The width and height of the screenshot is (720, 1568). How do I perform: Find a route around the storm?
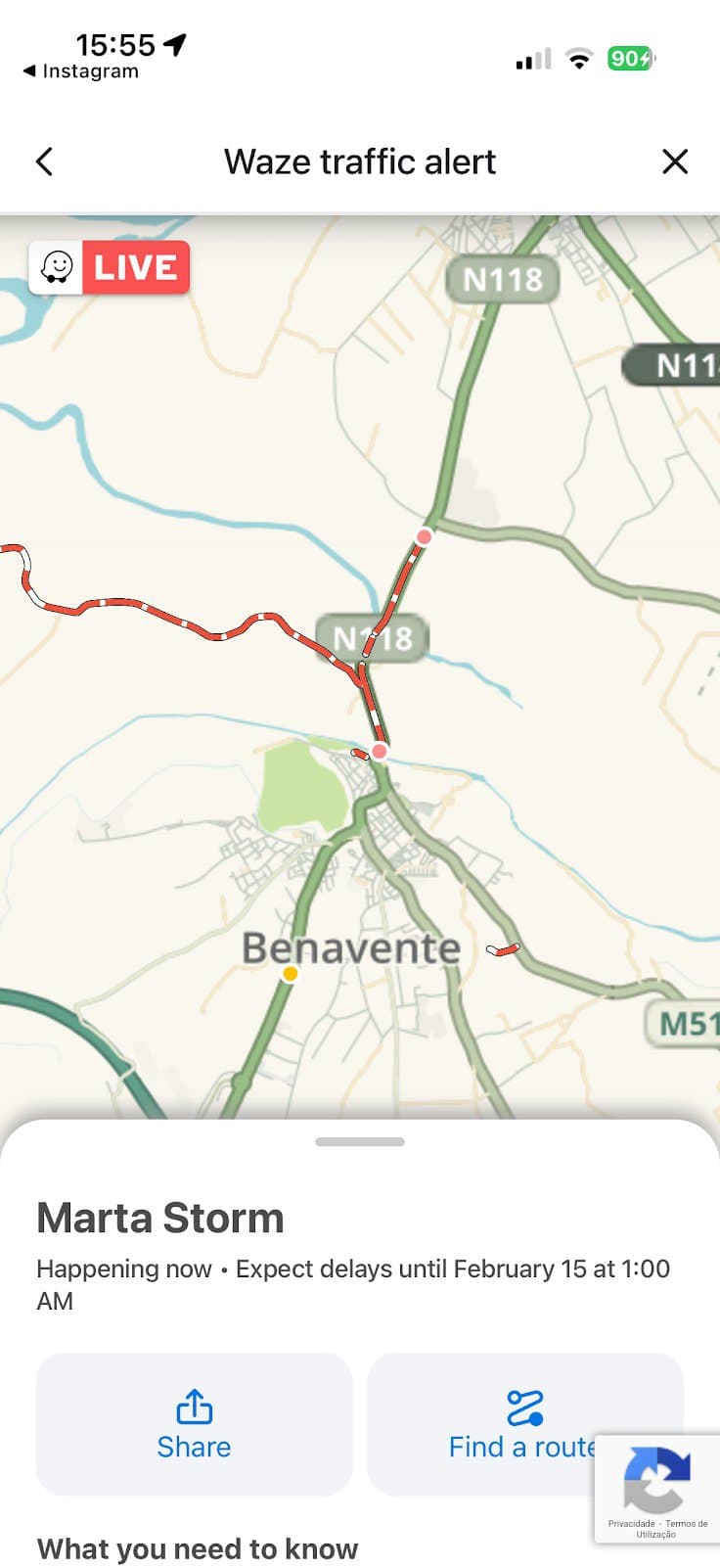click(x=525, y=1424)
